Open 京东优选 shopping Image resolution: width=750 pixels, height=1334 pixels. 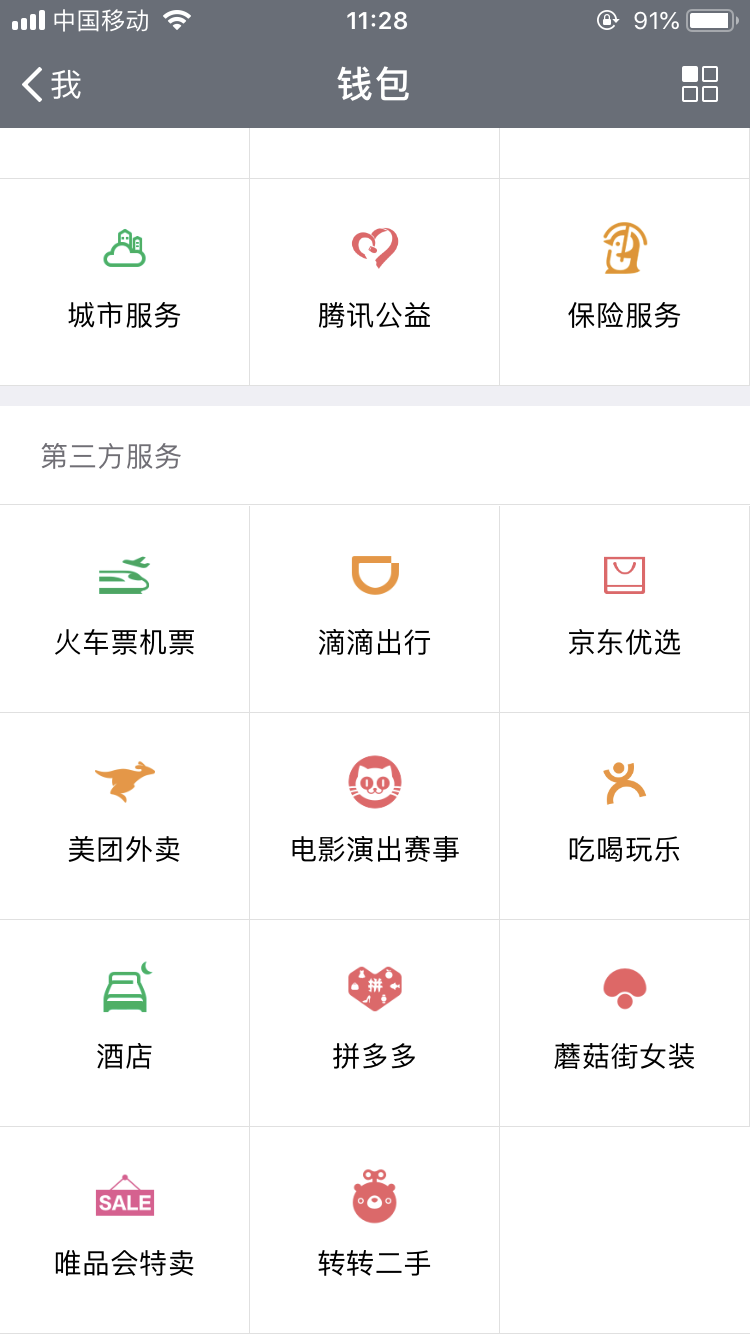625,608
